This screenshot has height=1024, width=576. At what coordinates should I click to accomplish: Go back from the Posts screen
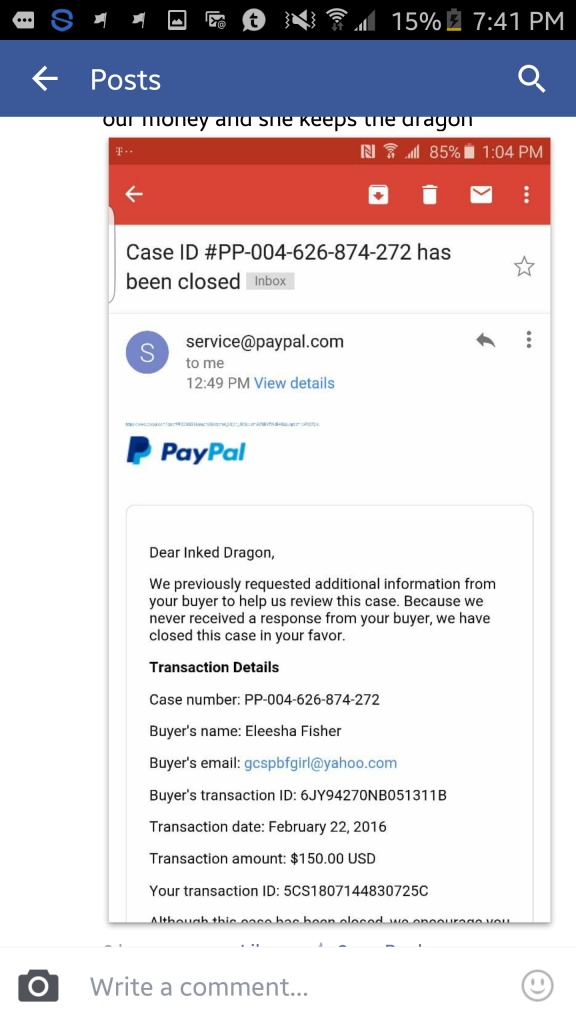(44, 79)
